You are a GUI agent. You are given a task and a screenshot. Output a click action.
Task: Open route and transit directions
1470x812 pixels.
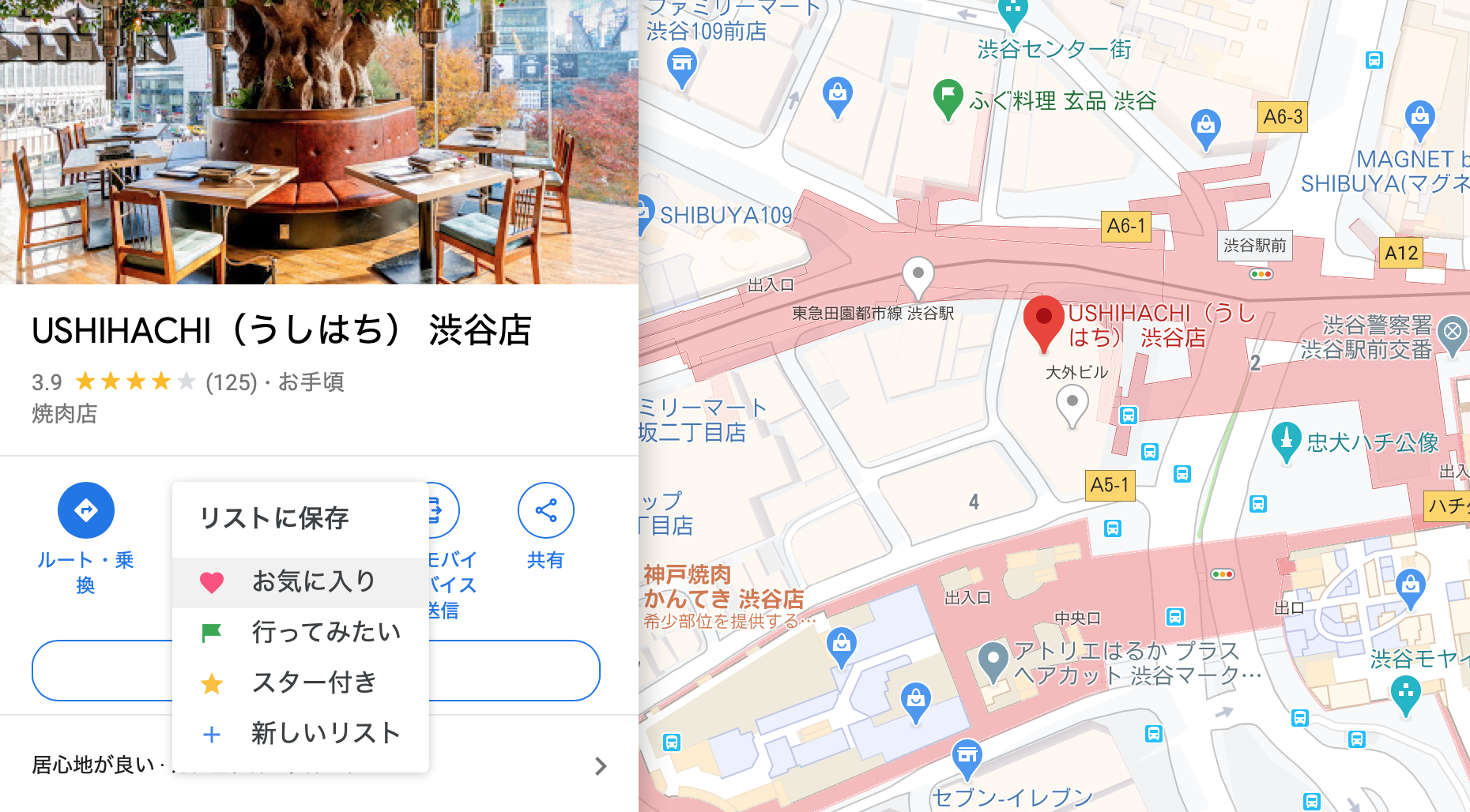(85, 511)
